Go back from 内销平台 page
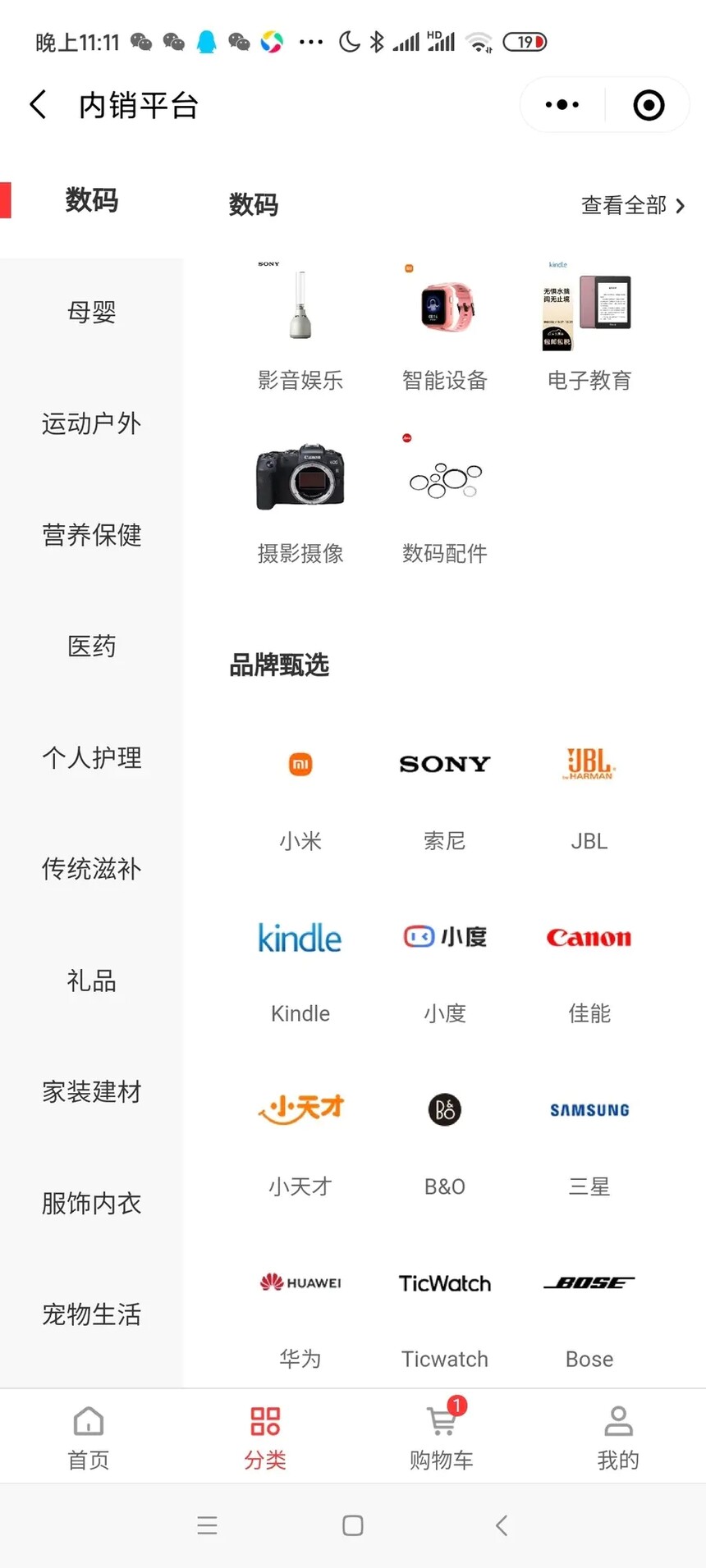Image resolution: width=706 pixels, height=1568 pixels. pos(38,105)
